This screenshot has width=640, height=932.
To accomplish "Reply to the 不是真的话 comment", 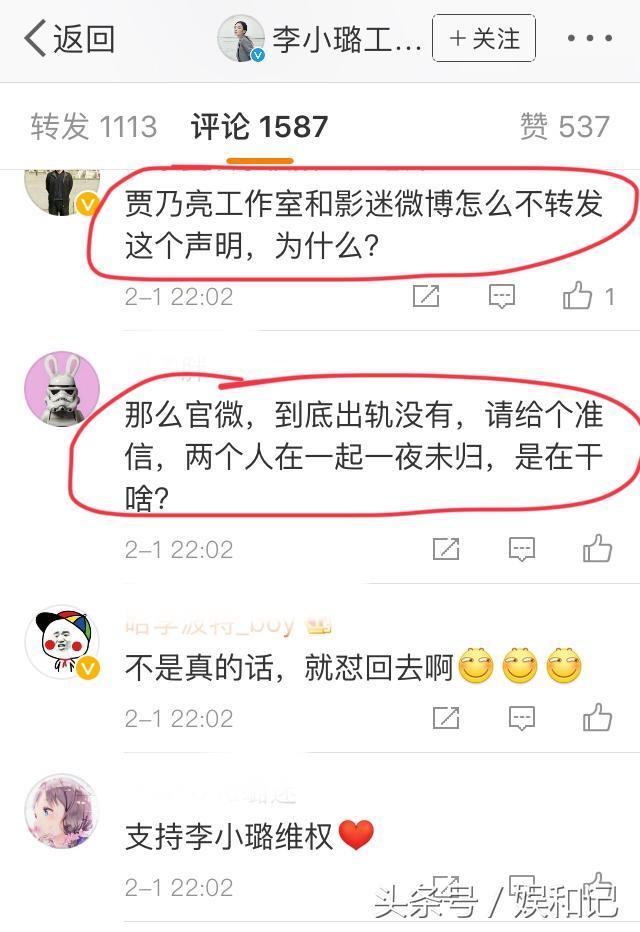I will tap(521, 718).
